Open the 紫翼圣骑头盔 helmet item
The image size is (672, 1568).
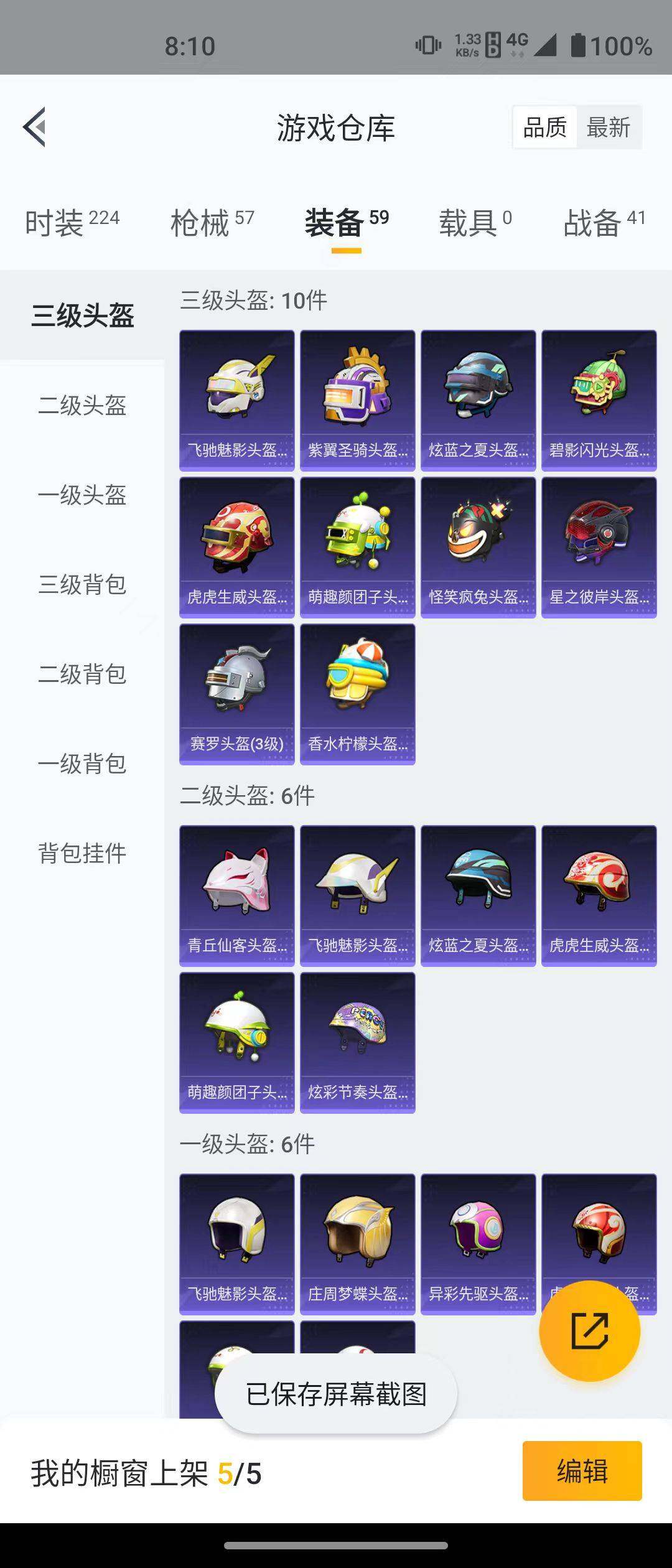358,398
